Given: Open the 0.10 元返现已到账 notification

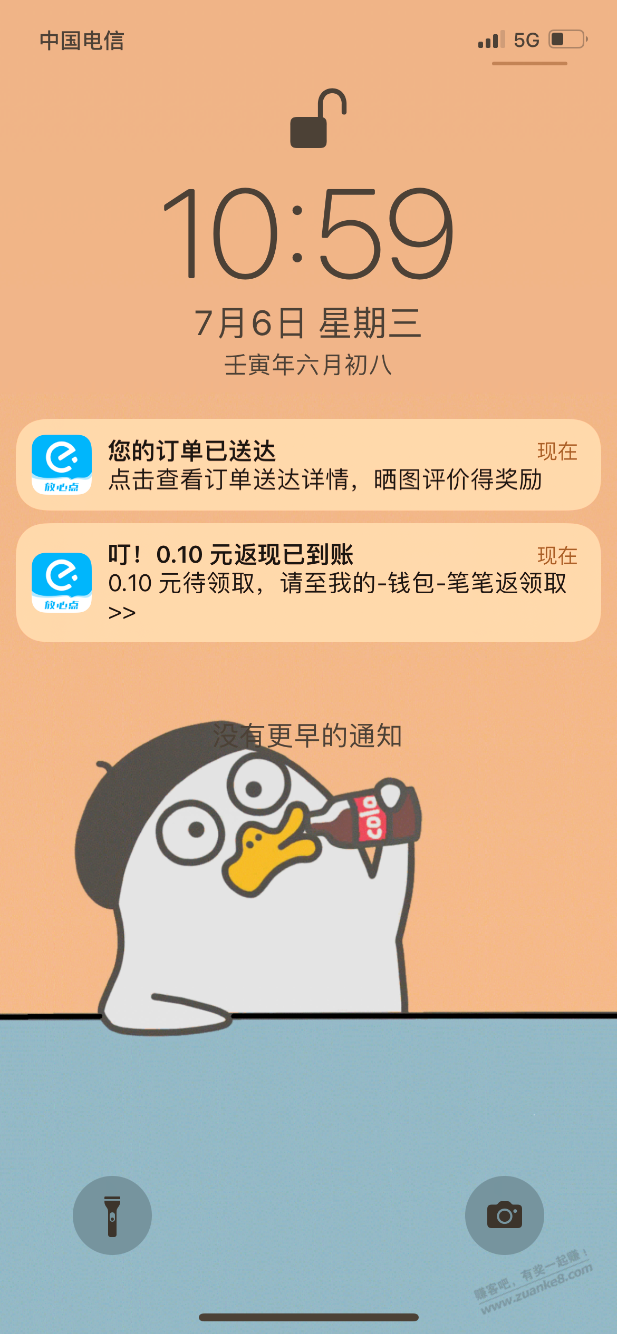Looking at the screenshot, I should coord(308,582).
